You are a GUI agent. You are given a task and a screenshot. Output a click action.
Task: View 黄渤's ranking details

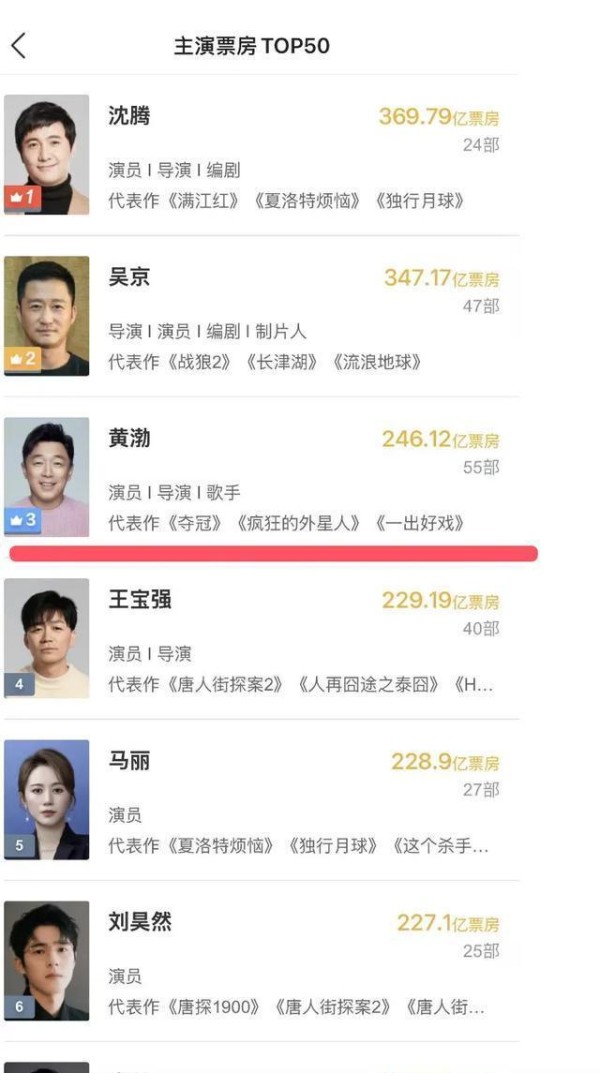(x=259, y=477)
